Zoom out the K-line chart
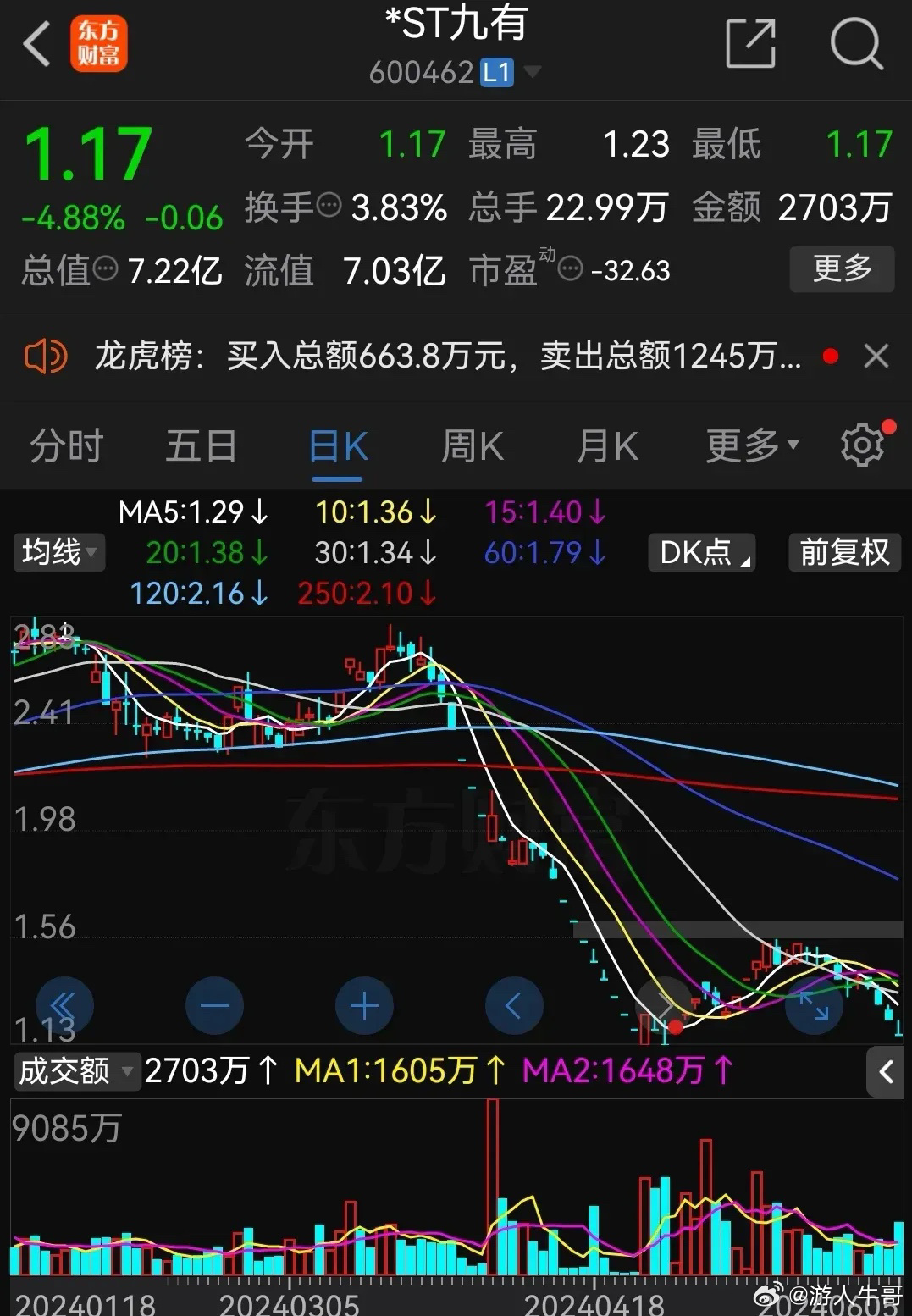Viewport: 912px width, 1316px height. (x=214, y=1006)
